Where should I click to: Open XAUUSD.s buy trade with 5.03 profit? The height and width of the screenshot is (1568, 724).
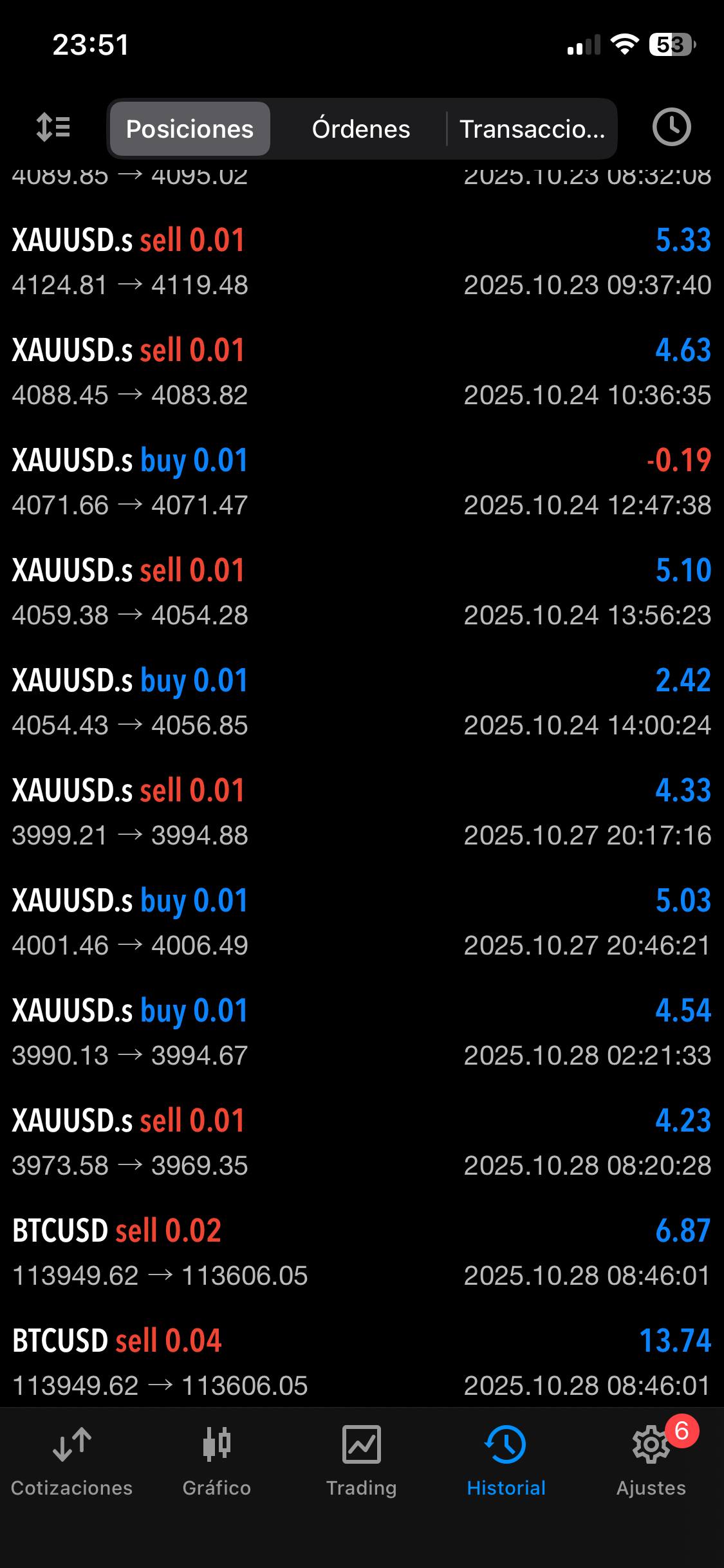coord(362,922)
